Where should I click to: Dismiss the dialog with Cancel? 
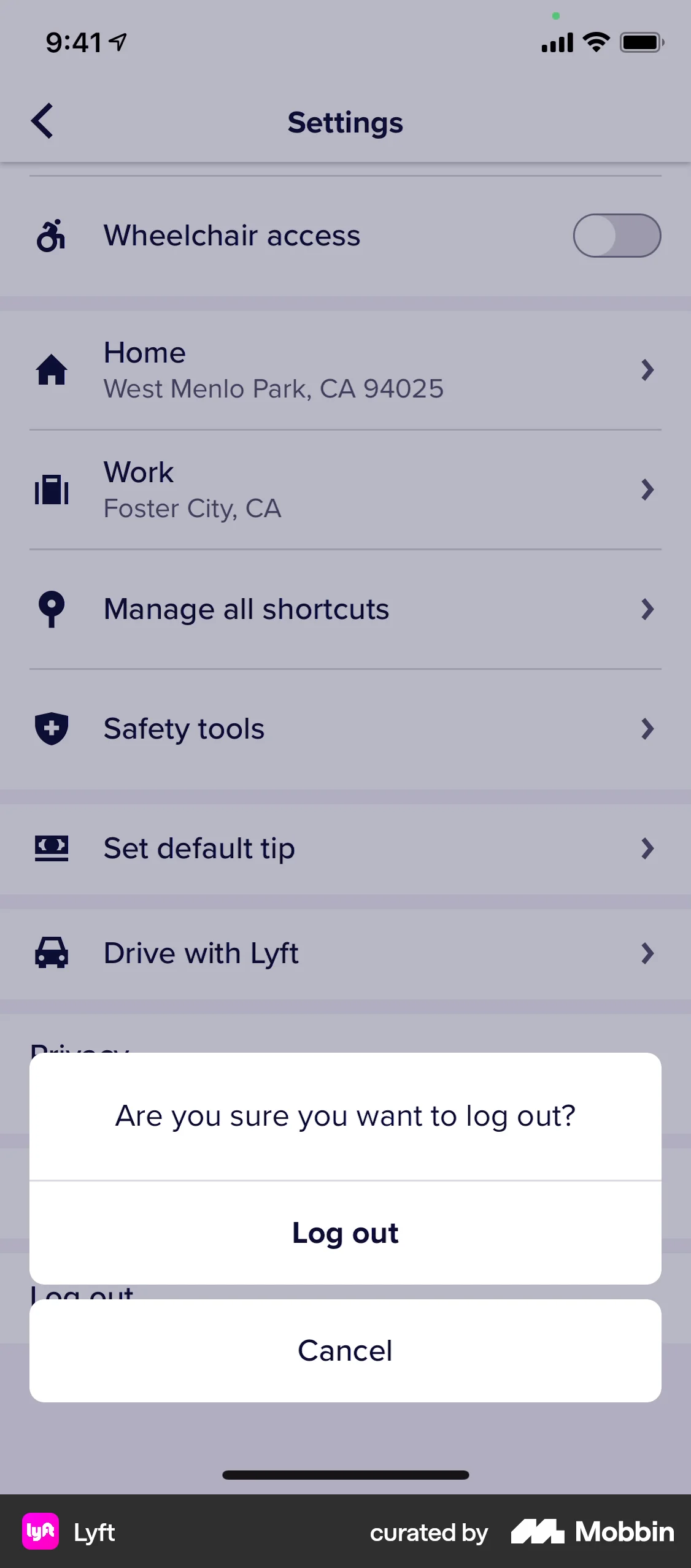pos(345,1350)
